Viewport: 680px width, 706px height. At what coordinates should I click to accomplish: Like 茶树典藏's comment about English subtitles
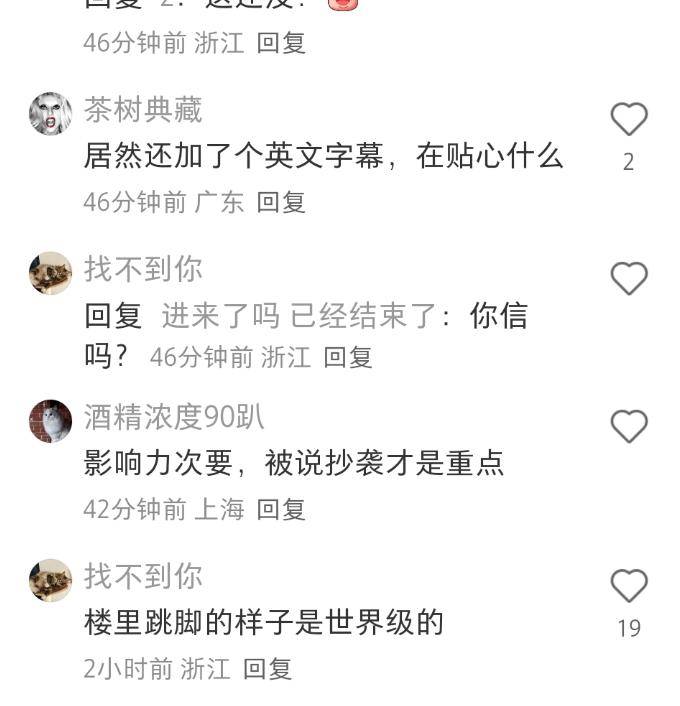tap(629, 120)
